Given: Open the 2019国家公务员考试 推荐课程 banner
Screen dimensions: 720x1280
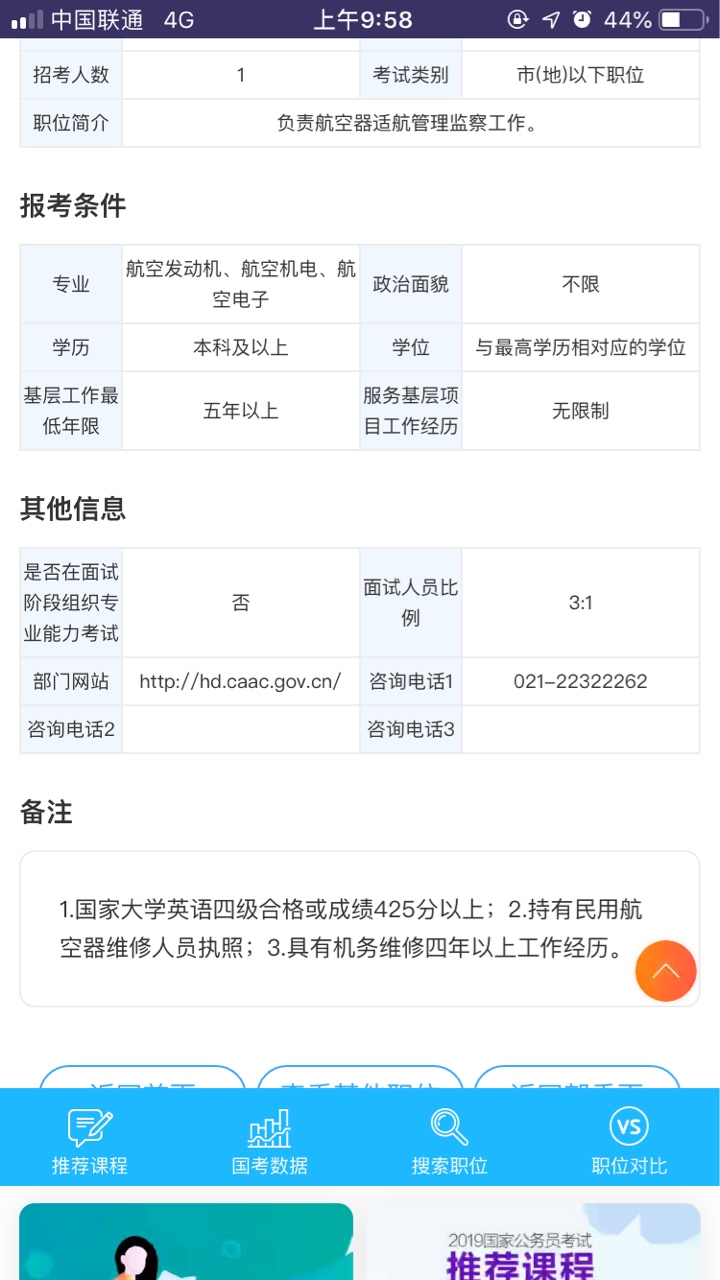Looking at the screenshot, I should pos(533,1243).
